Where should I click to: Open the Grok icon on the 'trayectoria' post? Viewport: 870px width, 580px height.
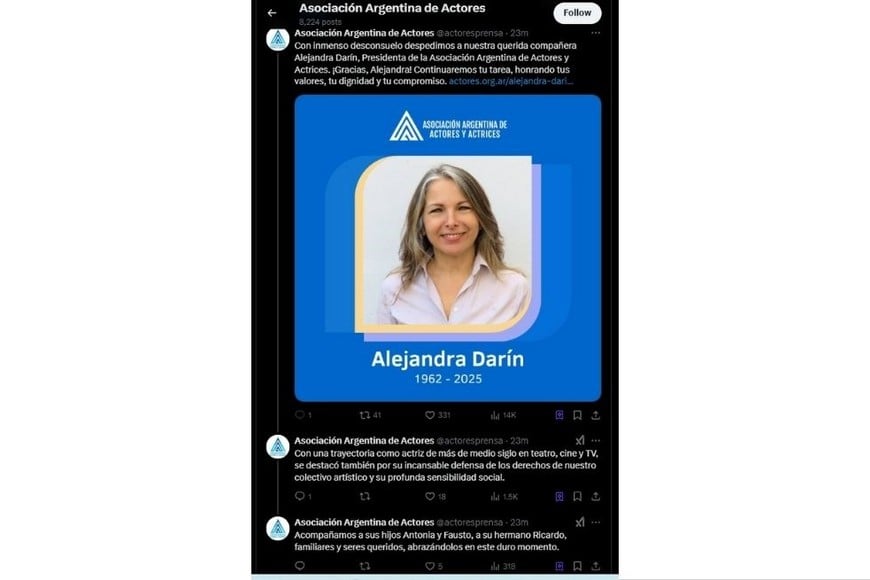click(x=579, y=440)
